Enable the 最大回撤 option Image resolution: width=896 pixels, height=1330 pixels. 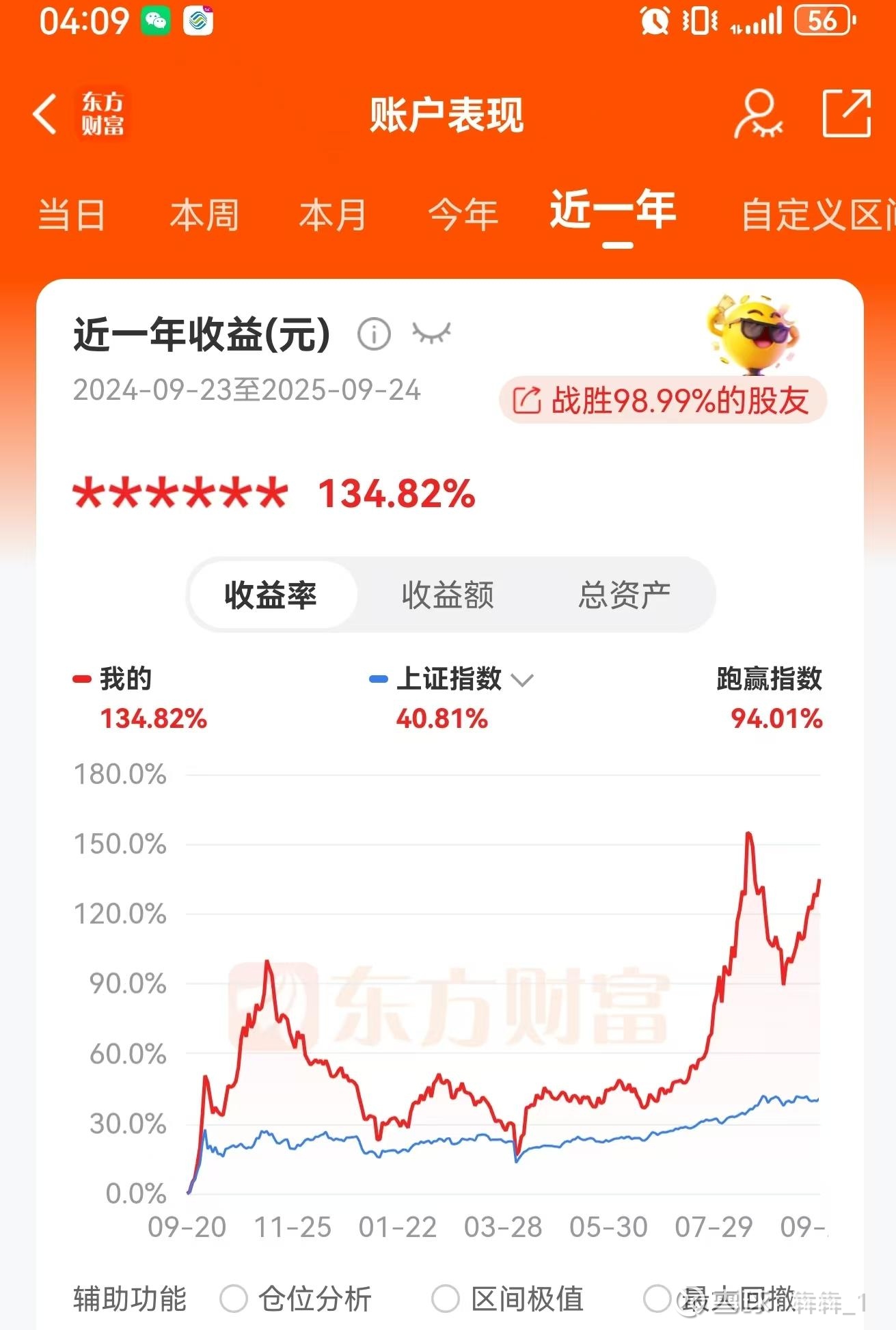tap(657, 1299)
